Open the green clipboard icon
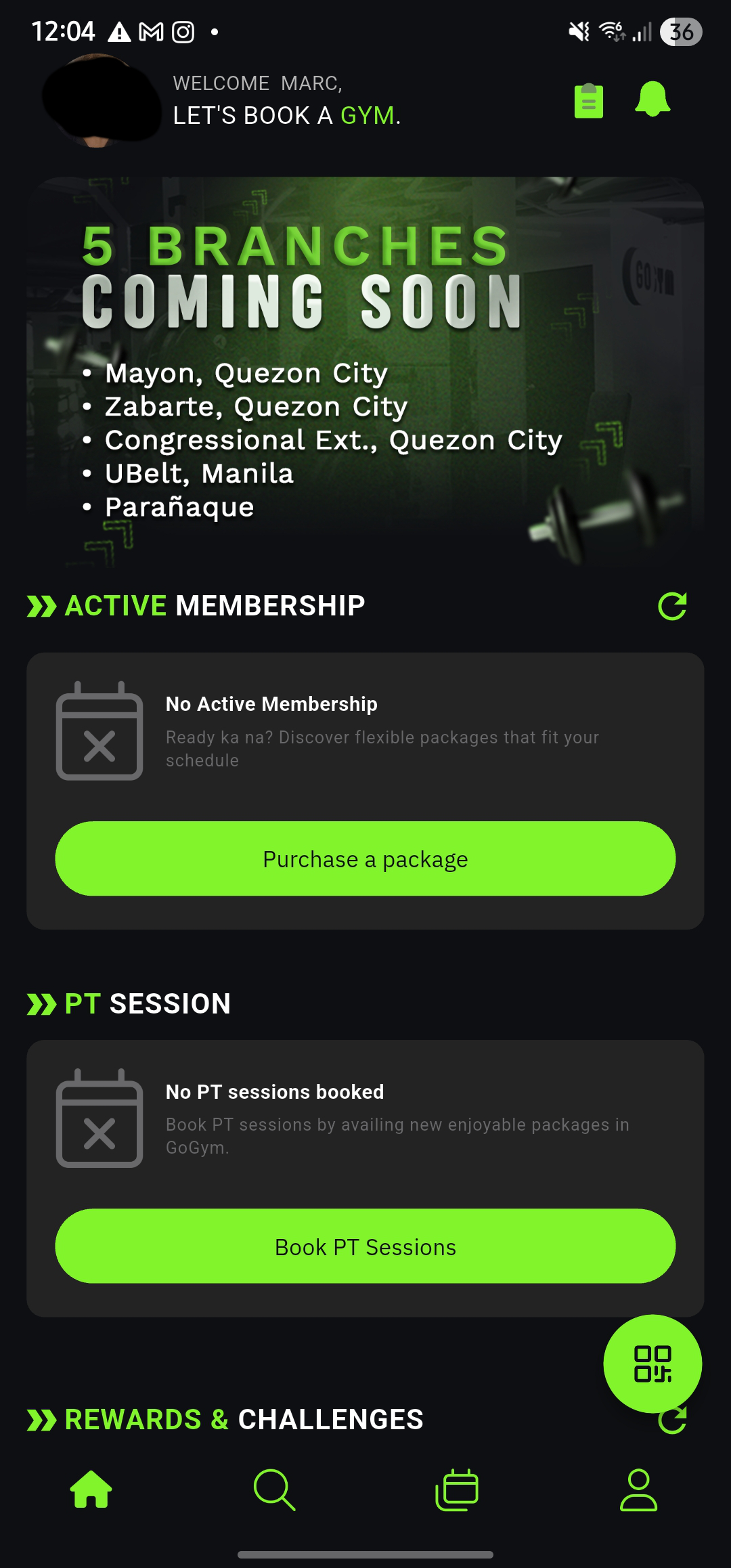This screenshot has width=731, height=1568. (588, 102)
